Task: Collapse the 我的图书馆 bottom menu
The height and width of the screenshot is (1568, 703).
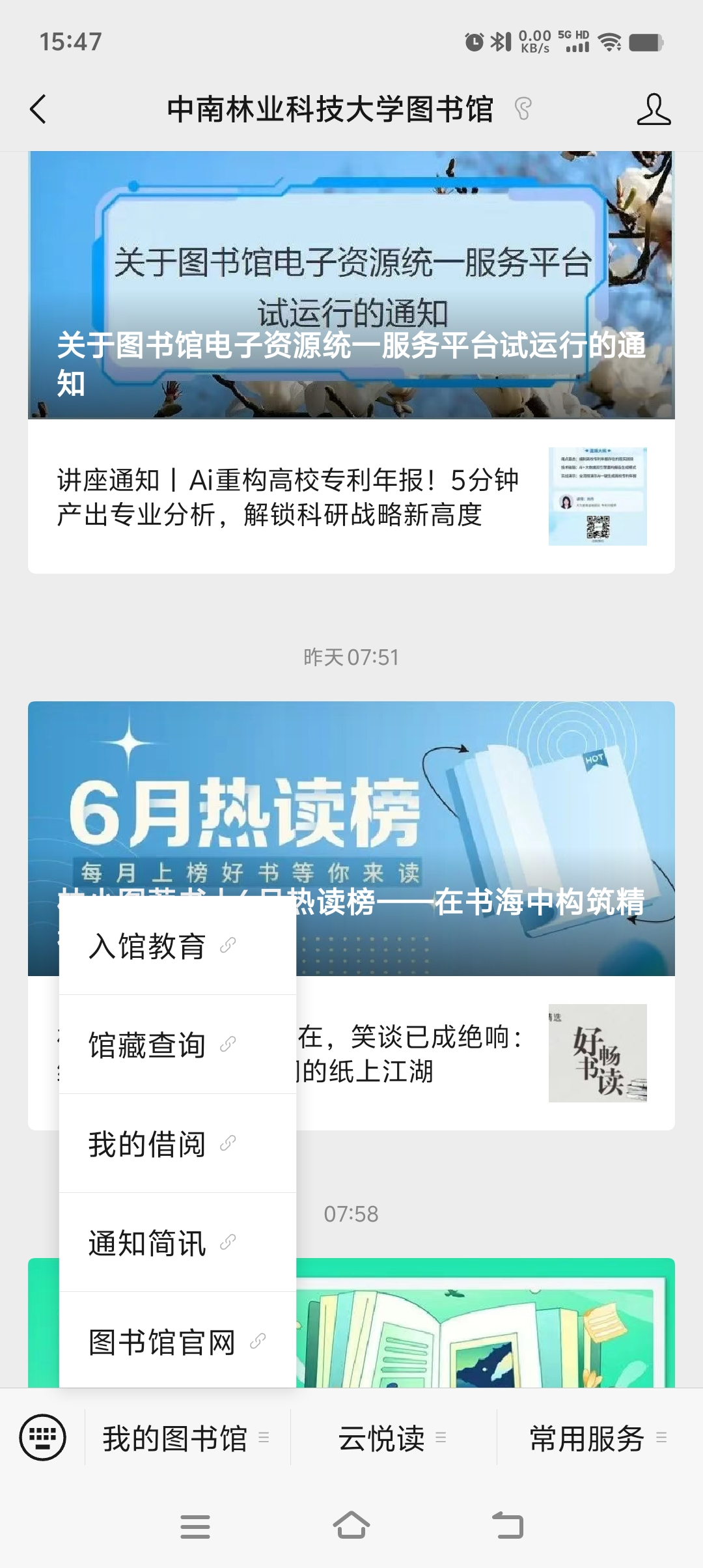Action: 187,1438
